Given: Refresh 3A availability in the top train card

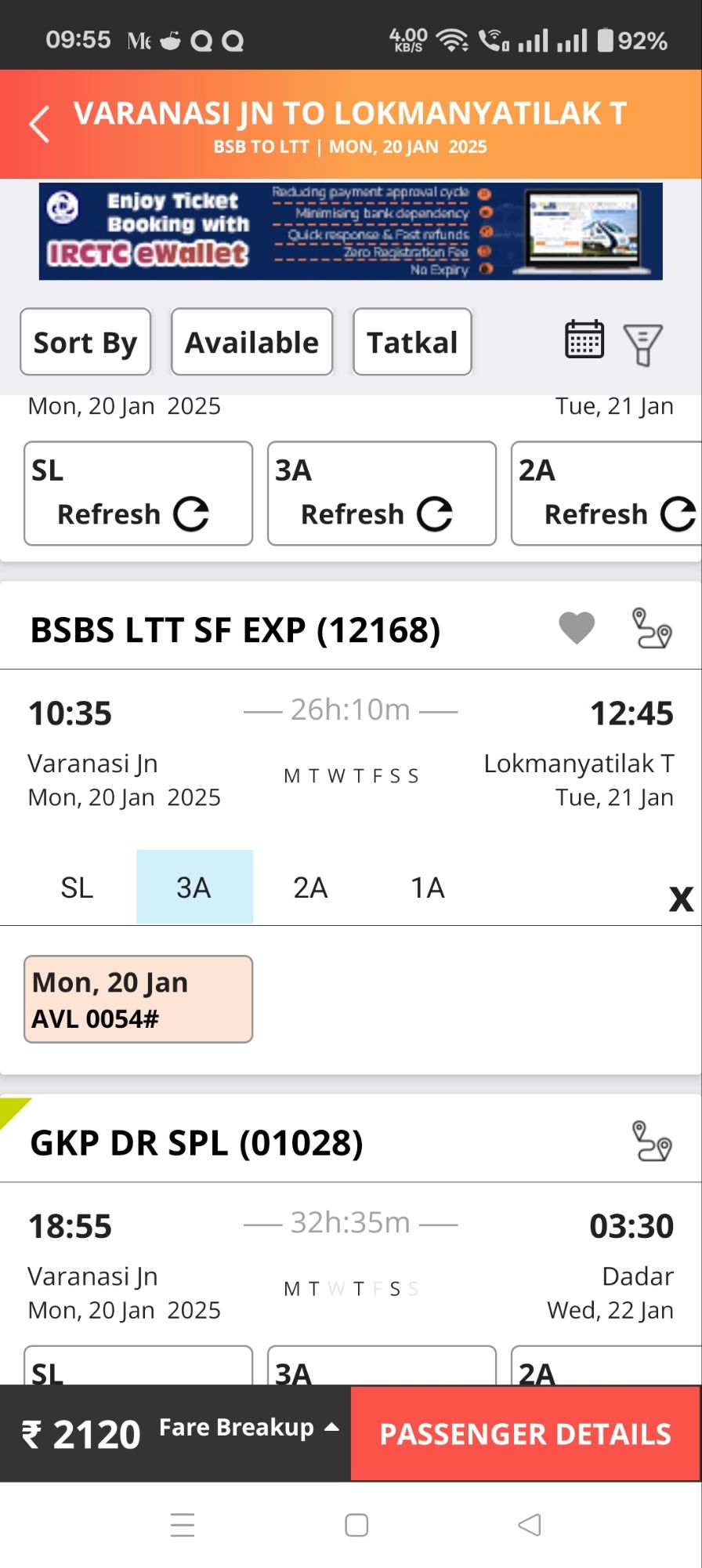Looking at the screenshot, I should pyautogui.click(x=382, y=493).
